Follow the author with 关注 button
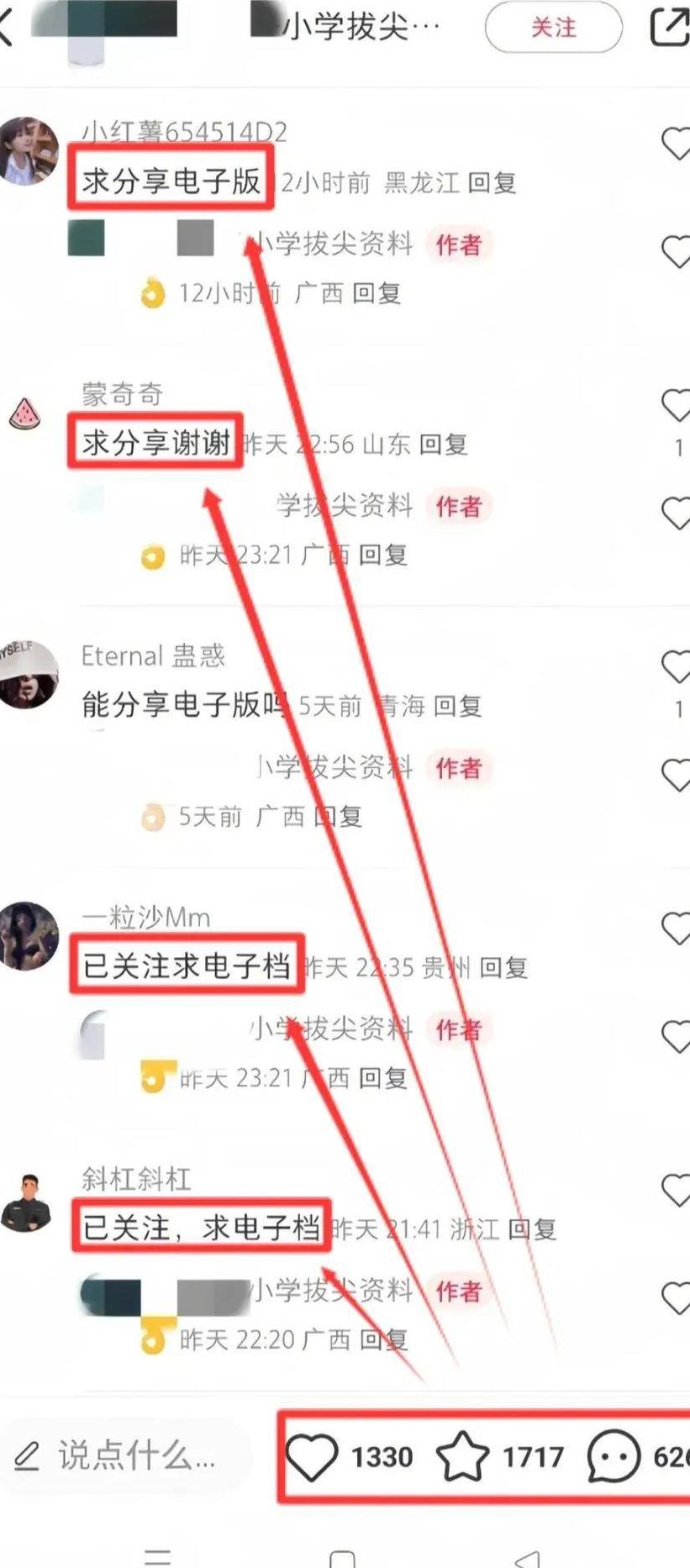 coord(553,28)
